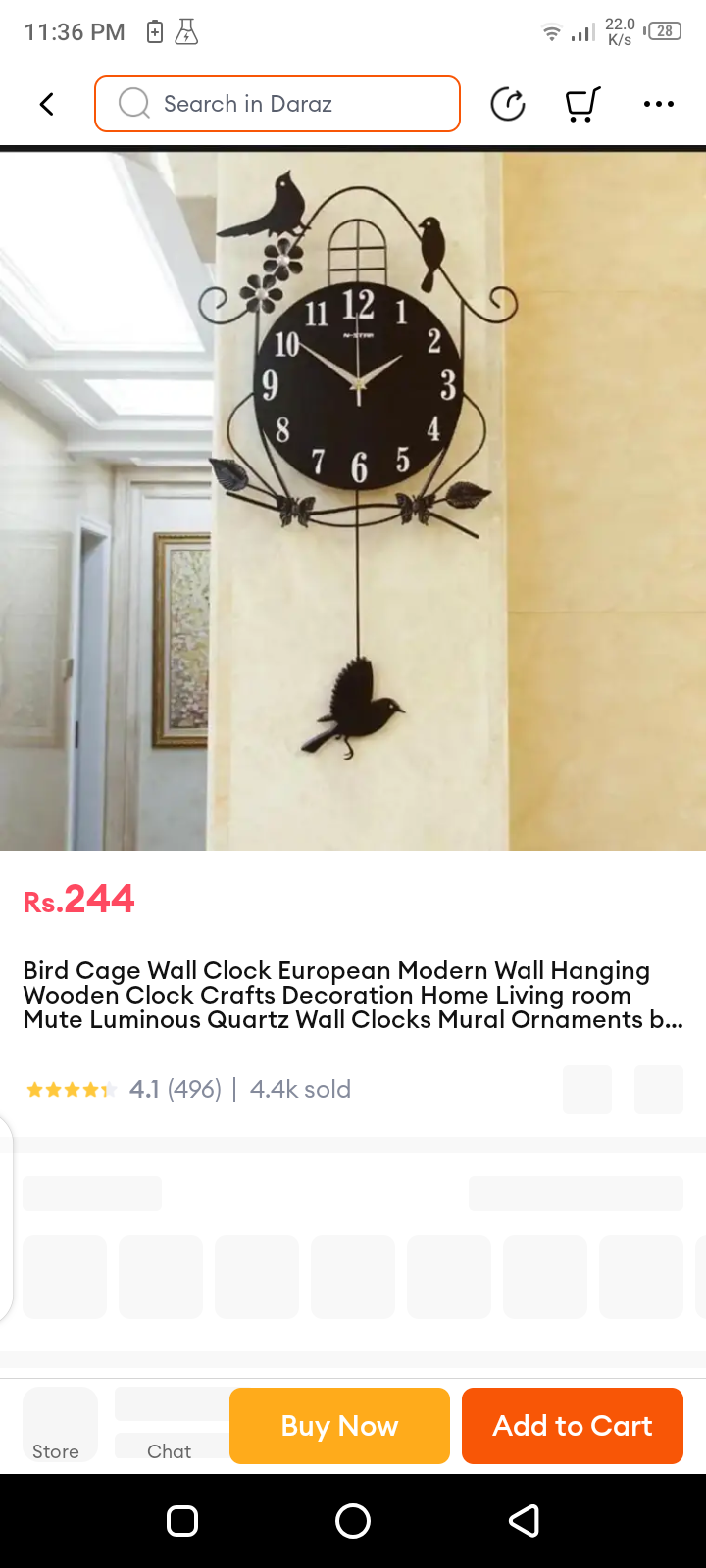View the bird cage wall clock image
The width and height of the screenshot is (706, 1568).
click(x=353, y=500)
